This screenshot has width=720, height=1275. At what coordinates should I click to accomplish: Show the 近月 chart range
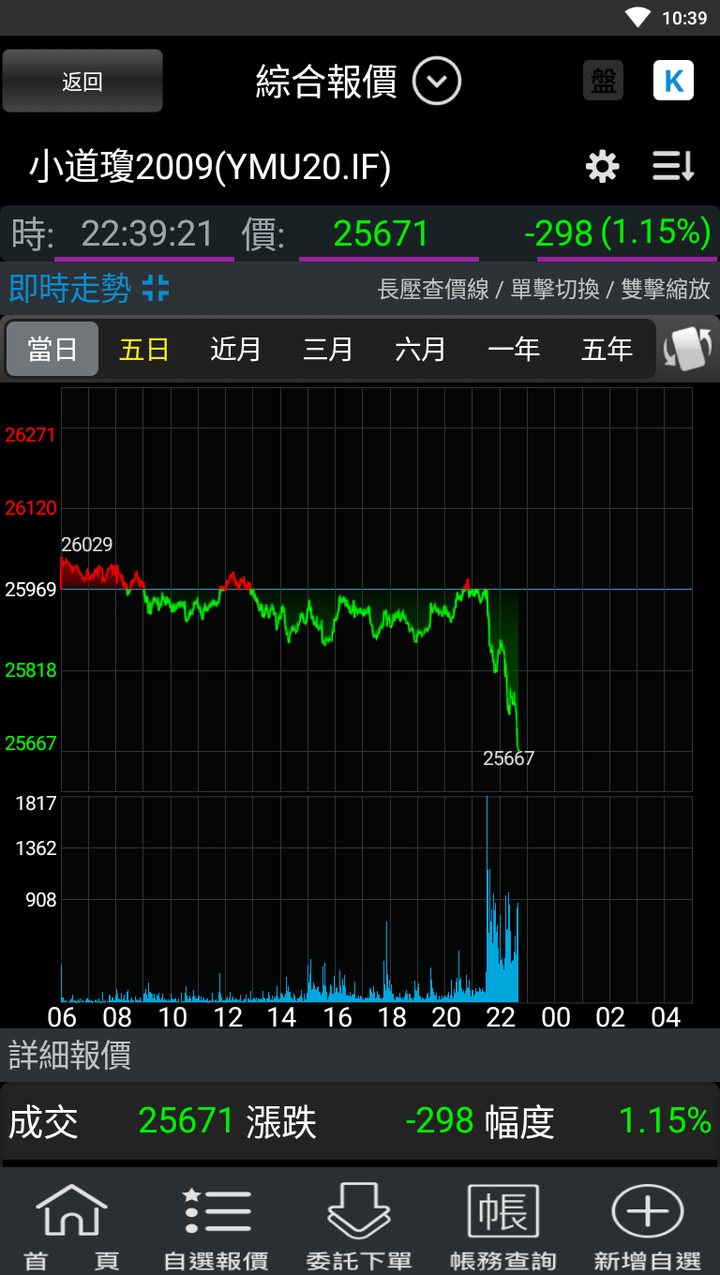point(236,349)
